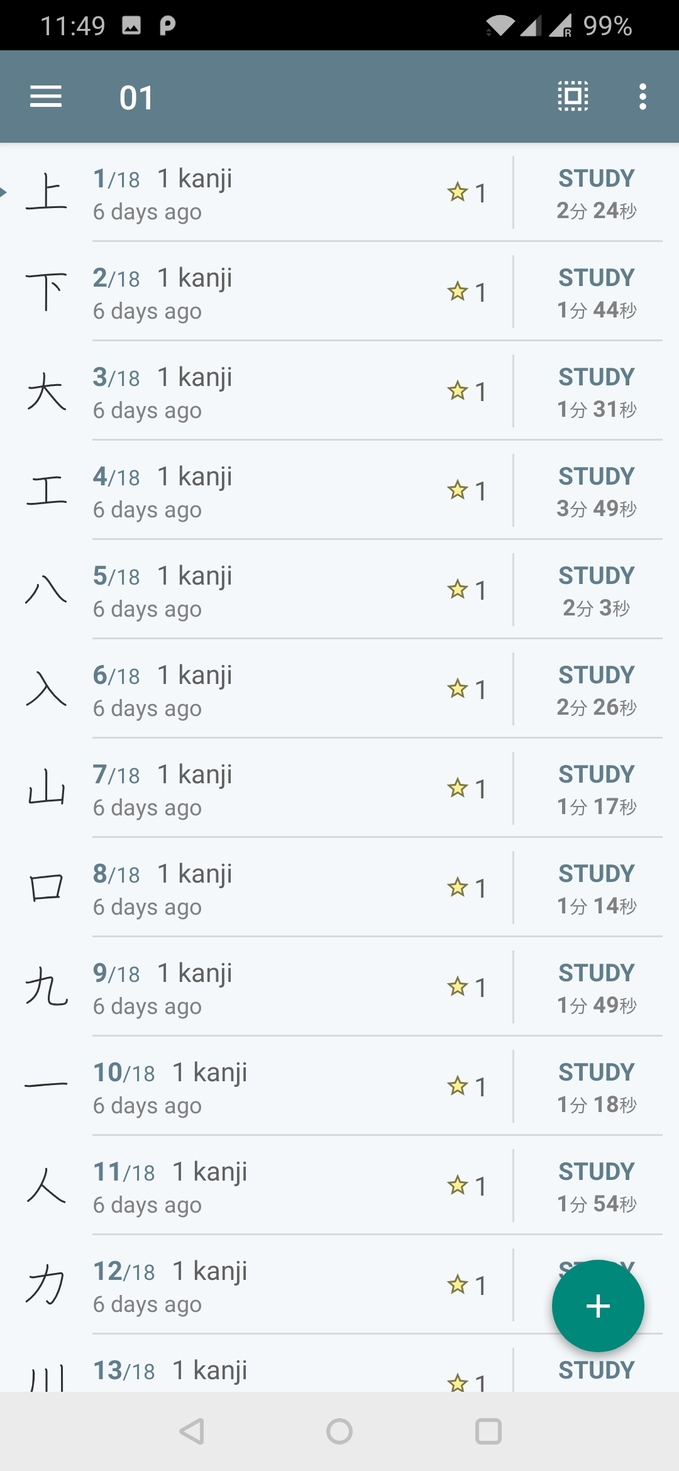Start STUDY for set 1/18
The height and width of the screenshot is (1471, 679).
596,193
